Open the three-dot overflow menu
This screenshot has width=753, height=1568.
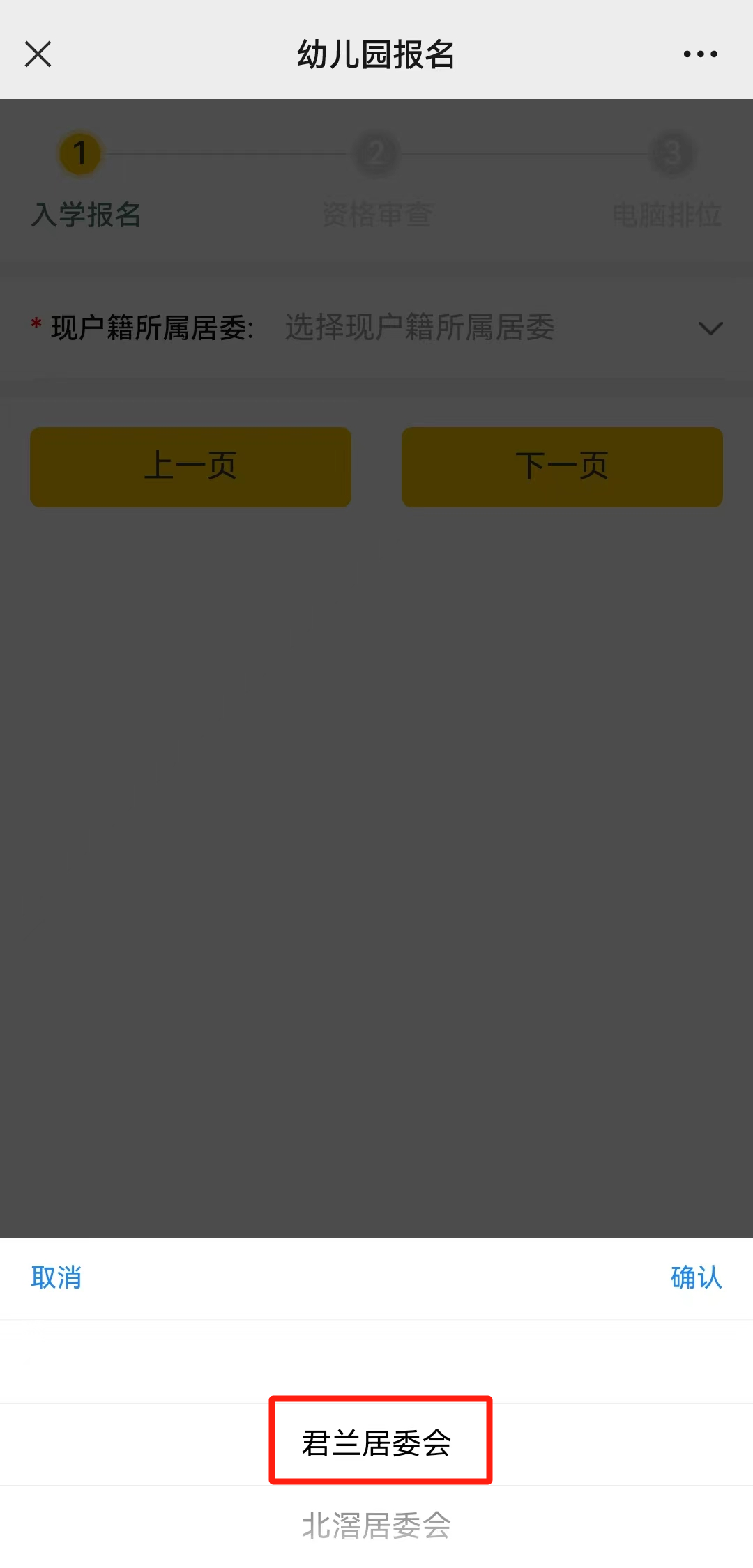point(700,54)
